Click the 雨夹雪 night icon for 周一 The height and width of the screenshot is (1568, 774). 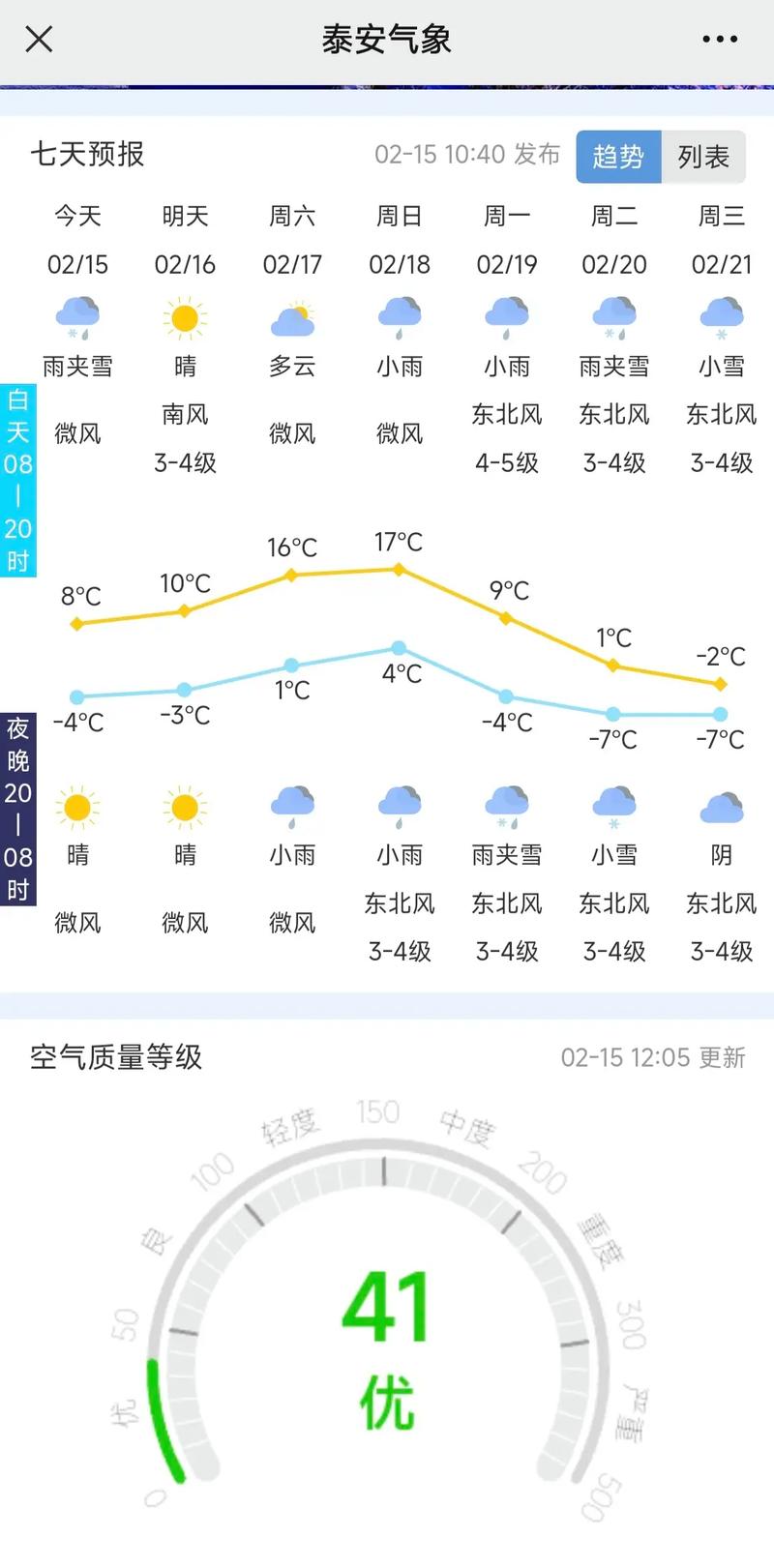[507, 805]
